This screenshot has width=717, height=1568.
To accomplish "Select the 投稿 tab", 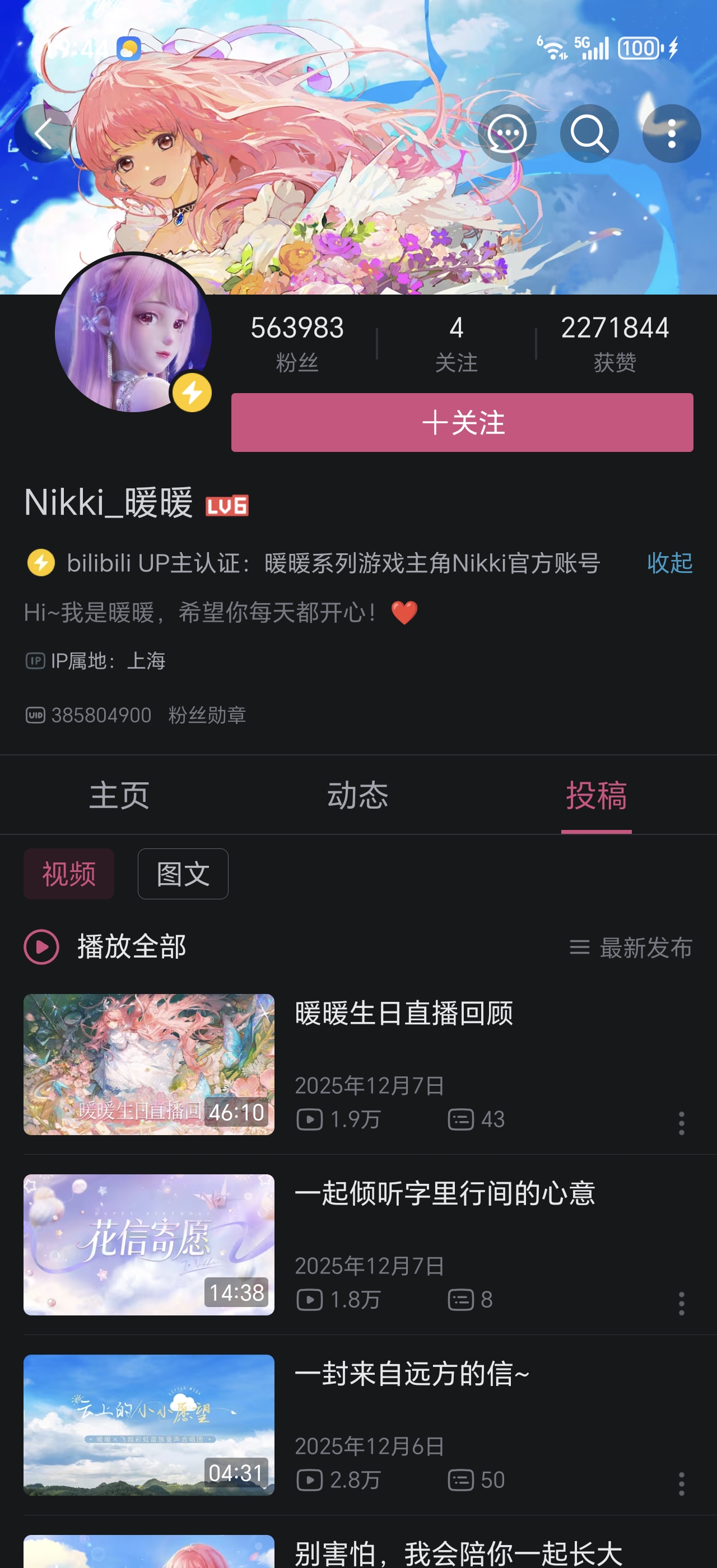I will pos(596,795).
